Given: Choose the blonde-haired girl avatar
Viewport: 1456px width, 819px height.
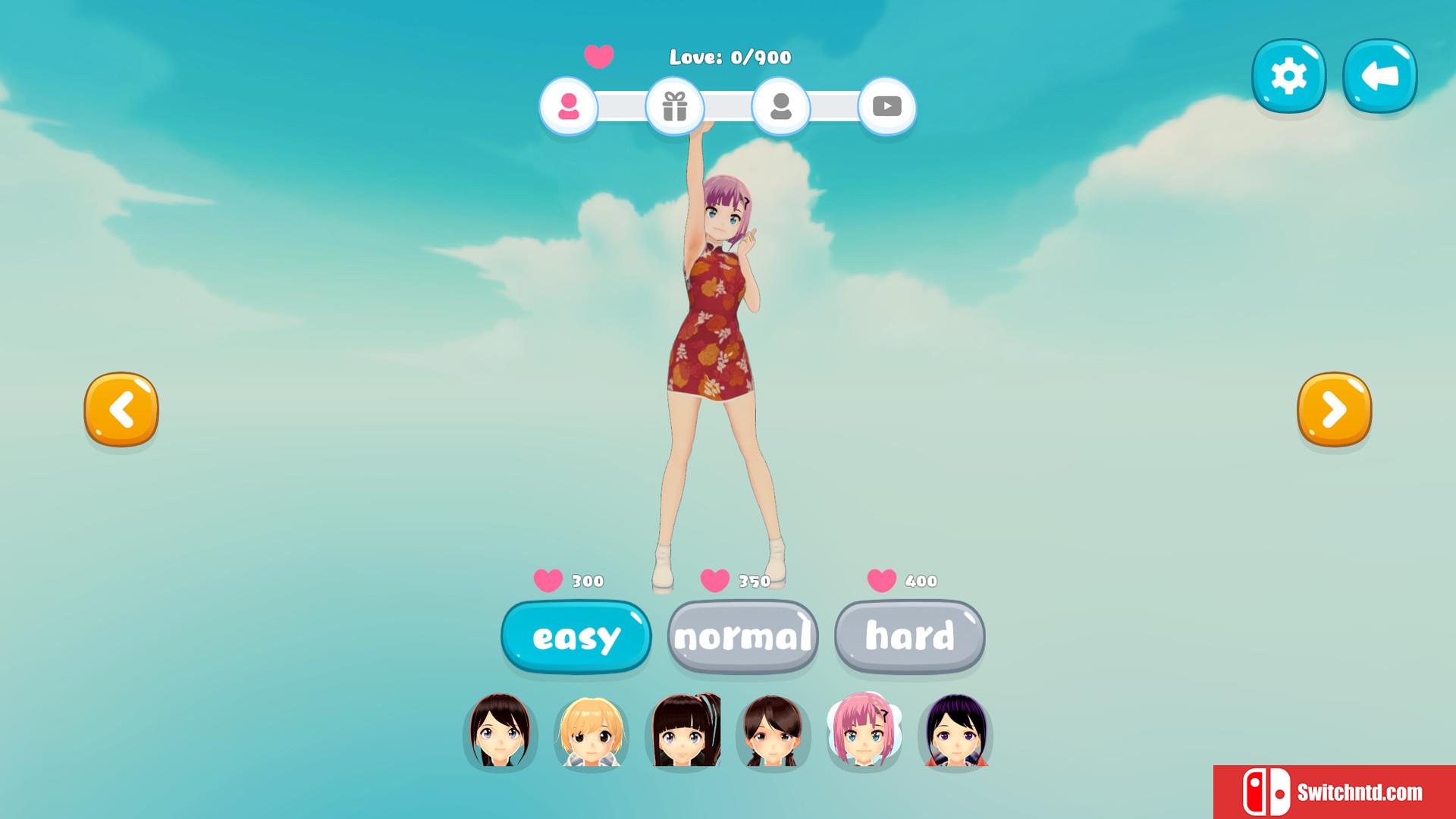Looking at the screenshot, I should tap(591, 733).
